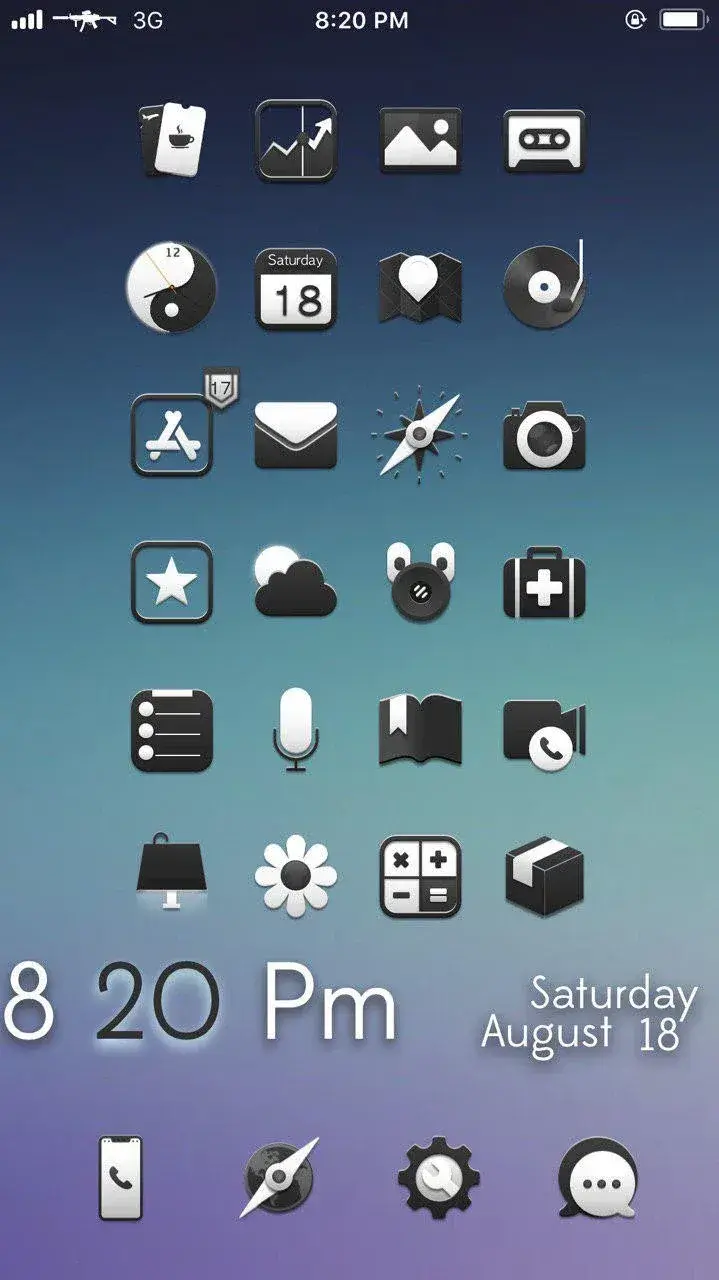Open the Calendar showing Saturday 18

295,289
